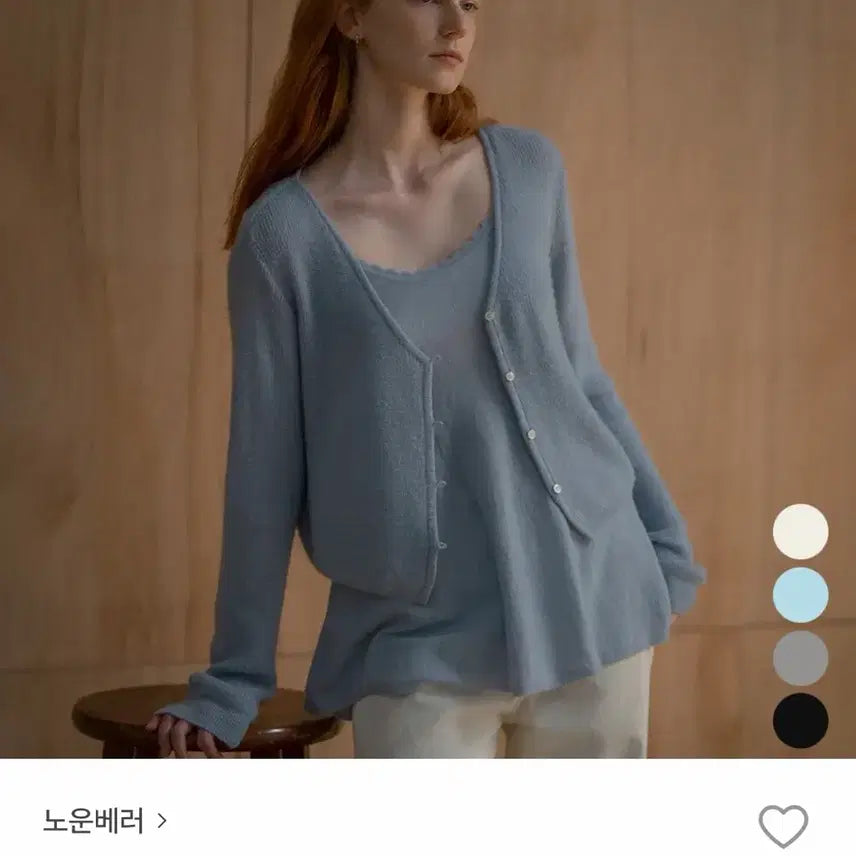The height and width of the screenshot is (856, 856).
Task: Choose the light blue color swatch
Action: coord(800,595)
